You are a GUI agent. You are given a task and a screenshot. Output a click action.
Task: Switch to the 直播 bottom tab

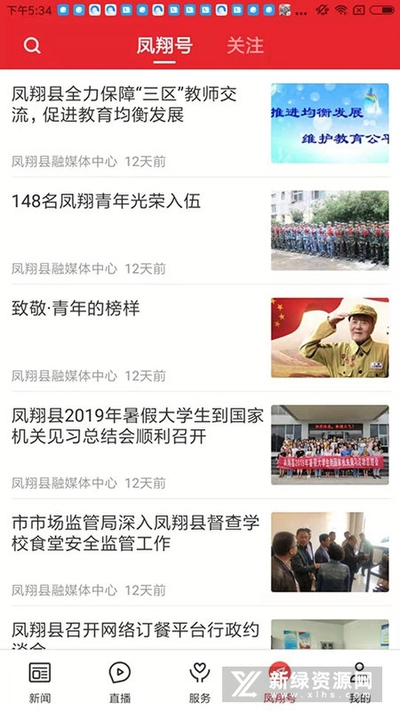coord(120,683)
